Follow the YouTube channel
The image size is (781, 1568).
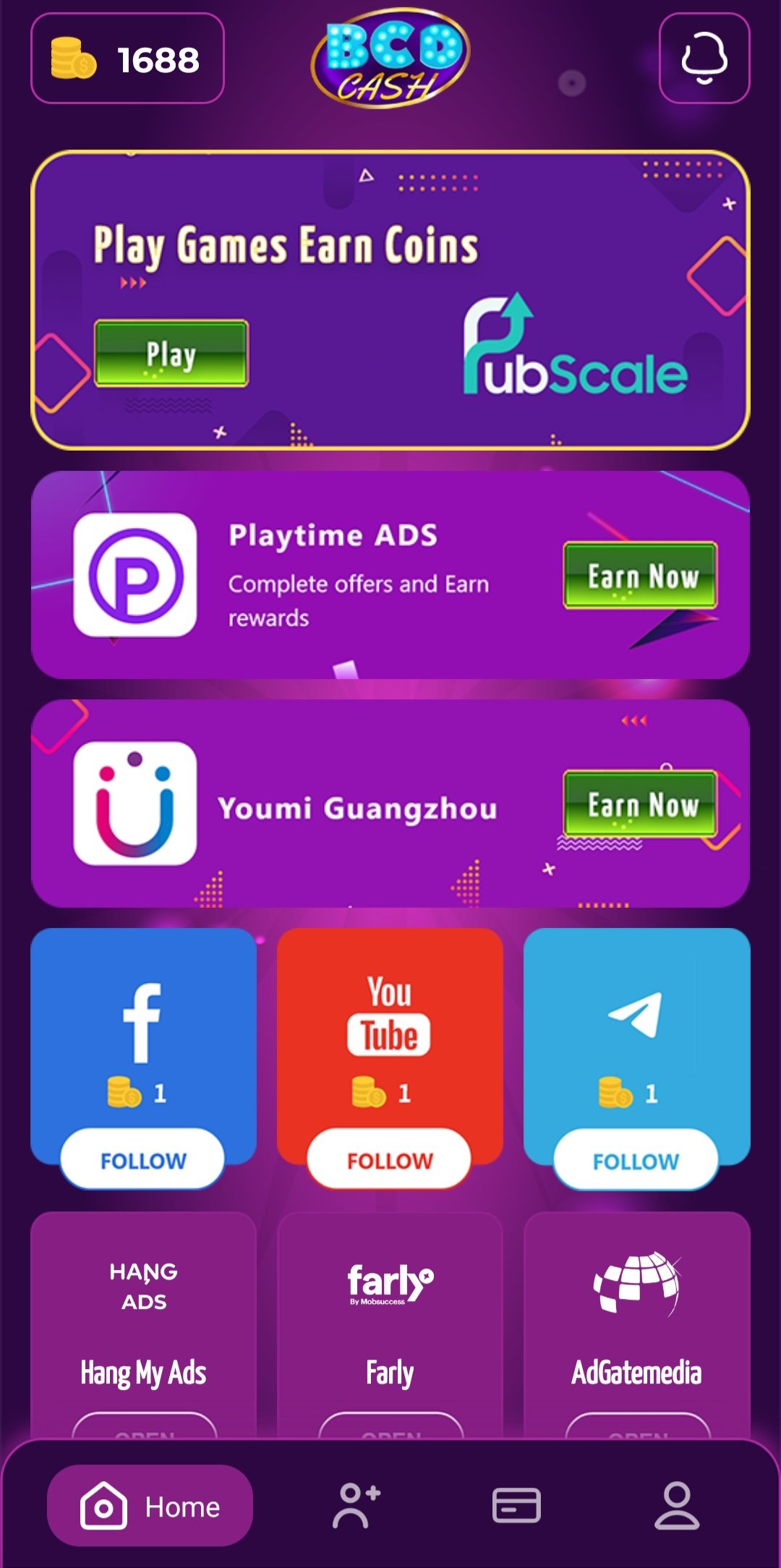click(x=389, y=1160)
